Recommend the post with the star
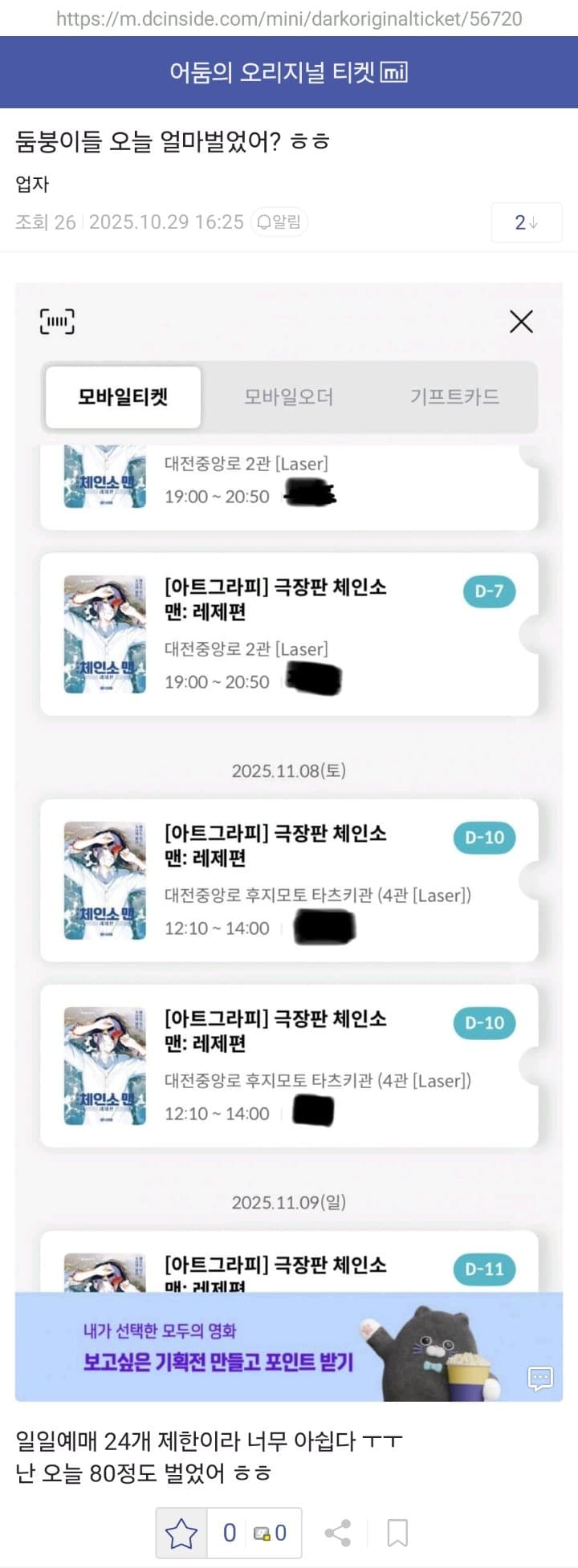This screenshot has height=1568, width=578. coord(181,1533)
